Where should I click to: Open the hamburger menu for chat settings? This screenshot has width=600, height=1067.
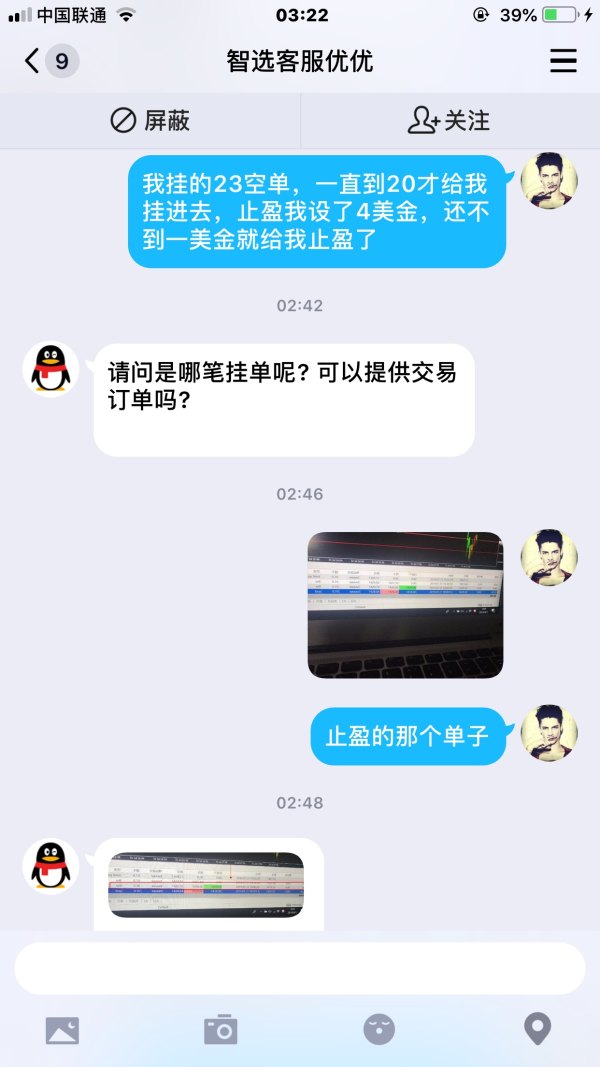point(563,61)
